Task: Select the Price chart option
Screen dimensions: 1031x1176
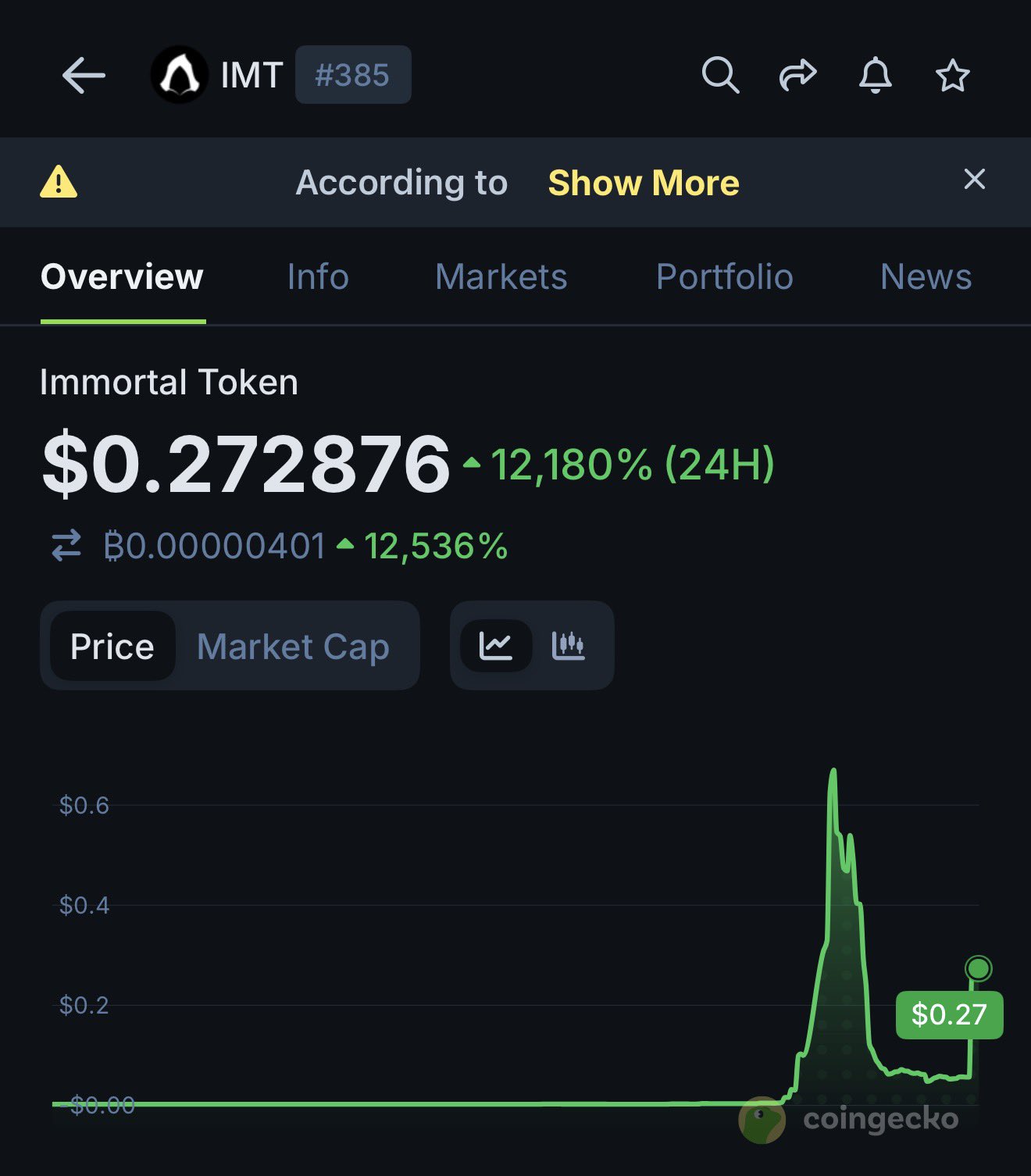Action: pos(112,647)
